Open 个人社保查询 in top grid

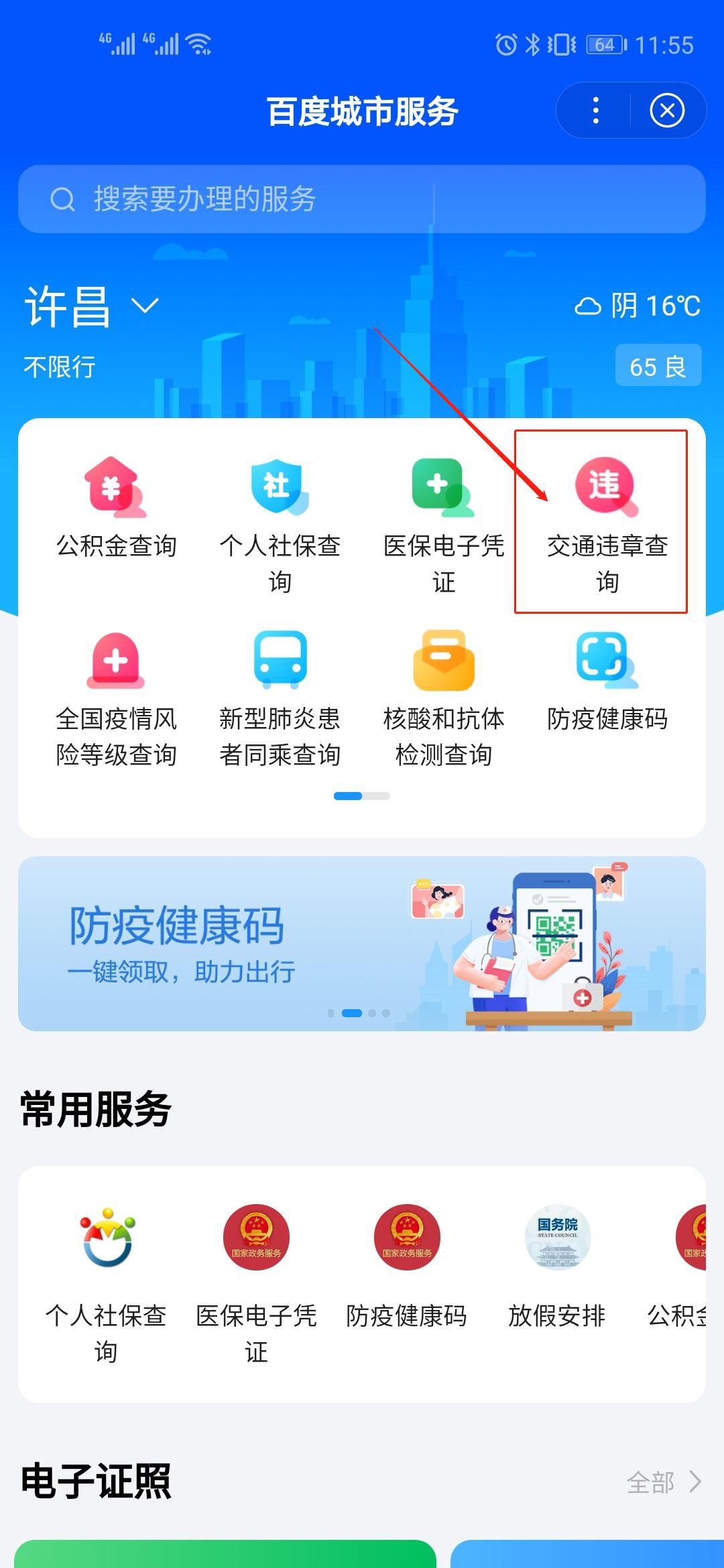280,523
